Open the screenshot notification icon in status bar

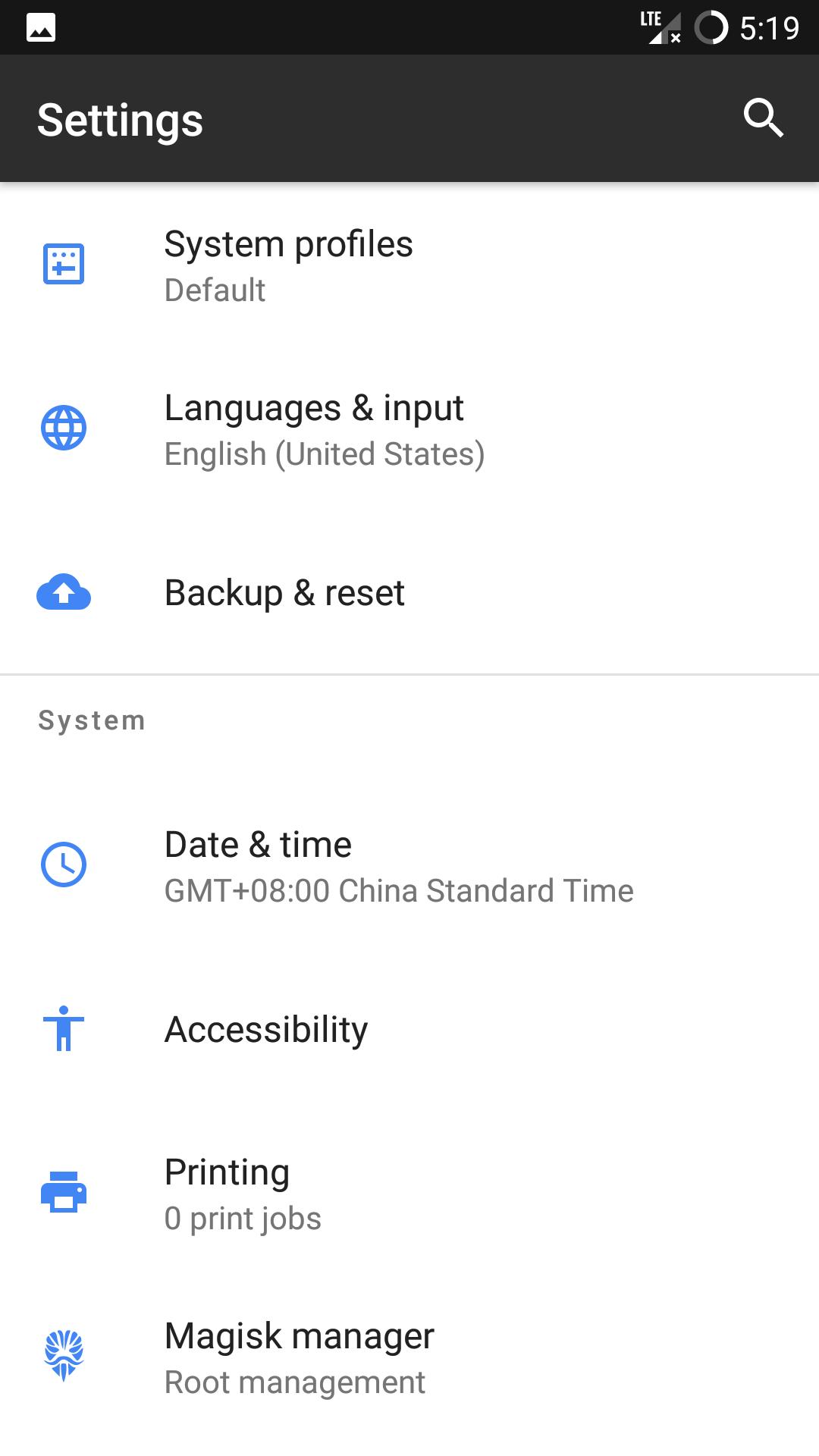42,27
